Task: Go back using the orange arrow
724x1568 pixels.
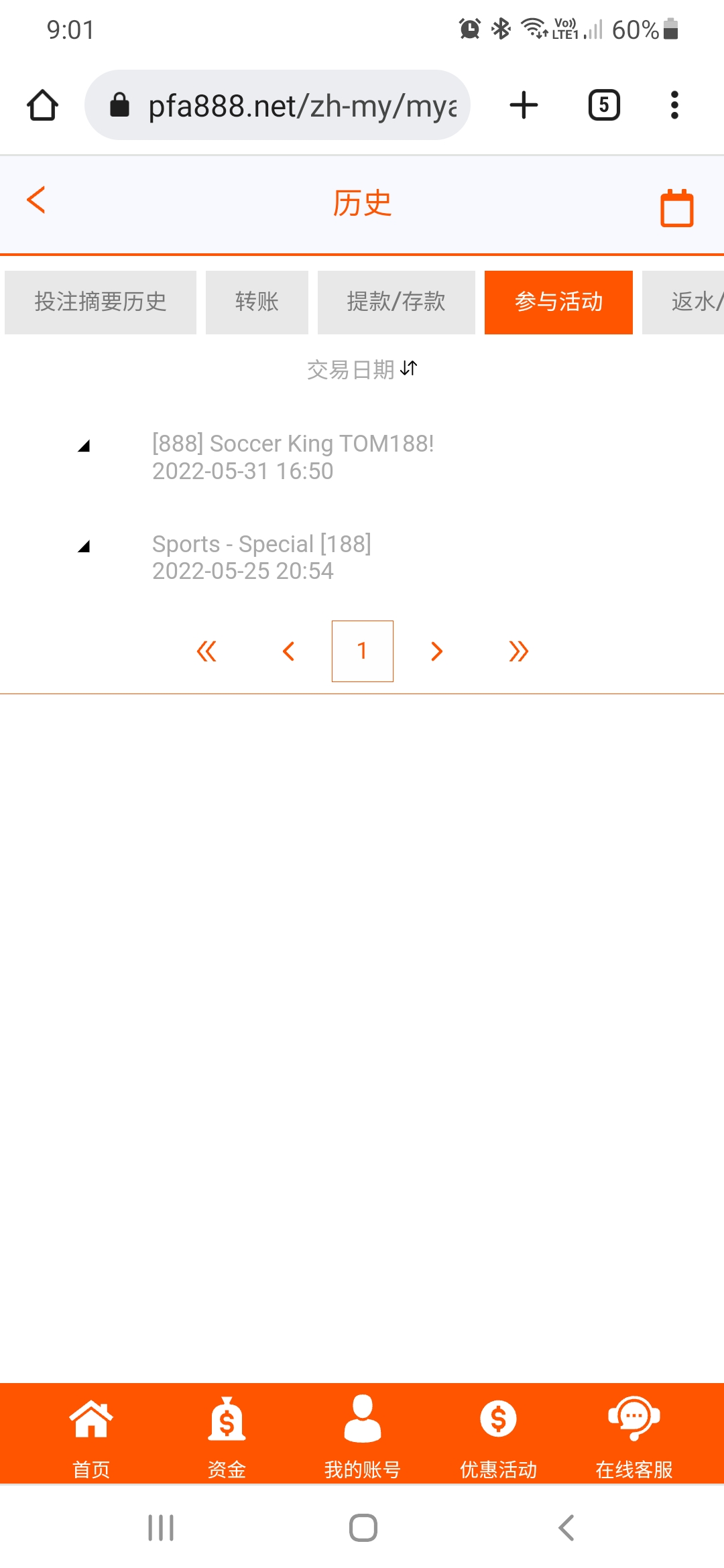Action: click(36, 200)
